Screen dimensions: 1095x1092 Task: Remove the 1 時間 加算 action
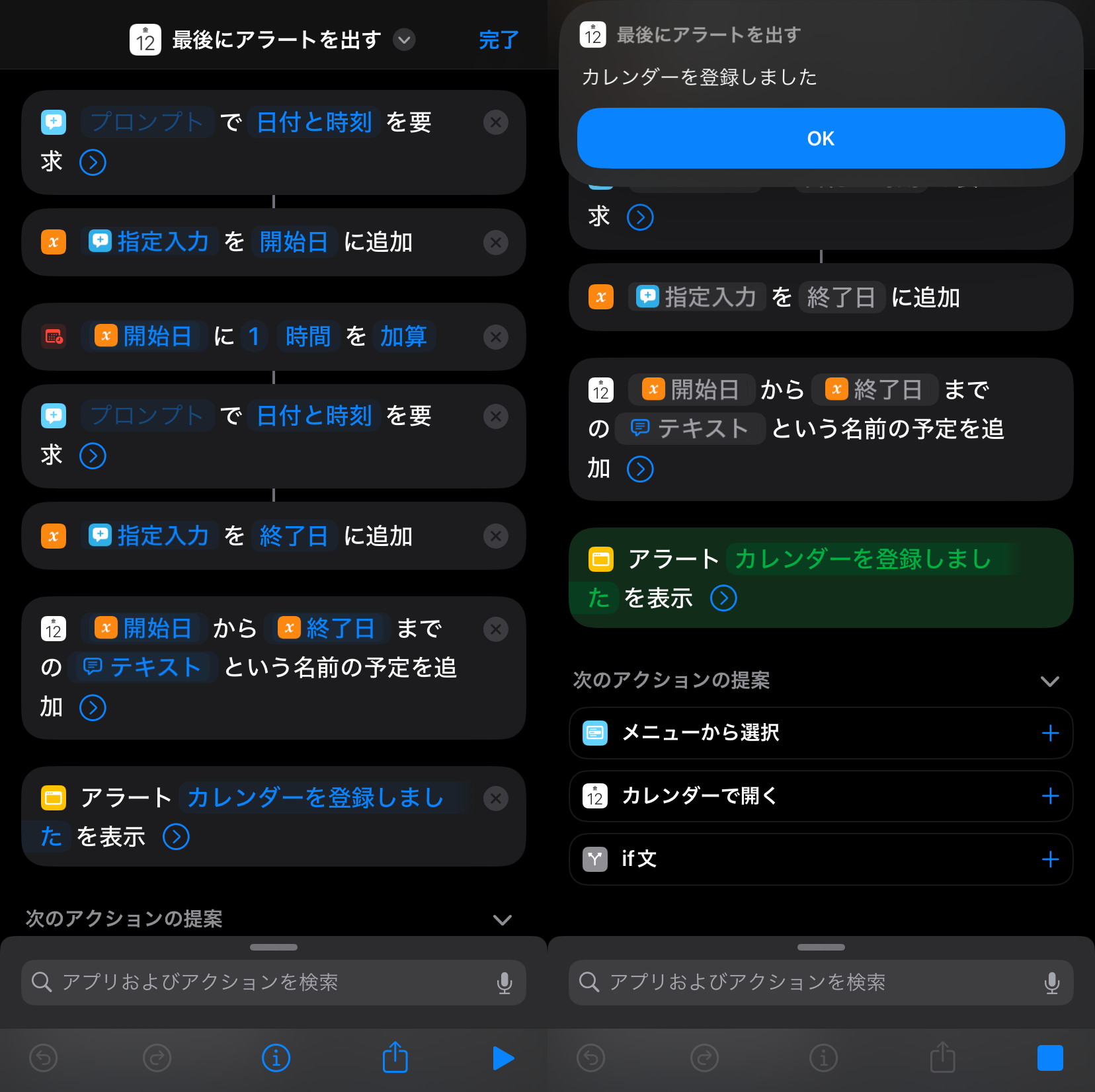495,337
